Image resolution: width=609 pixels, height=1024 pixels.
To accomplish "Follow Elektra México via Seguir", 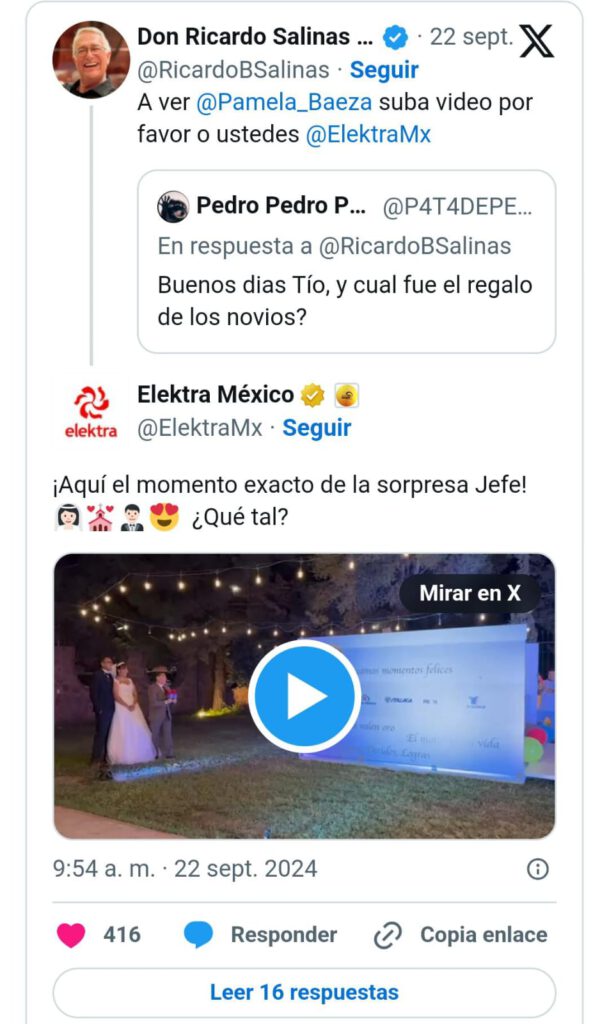I will coord(317,428).
